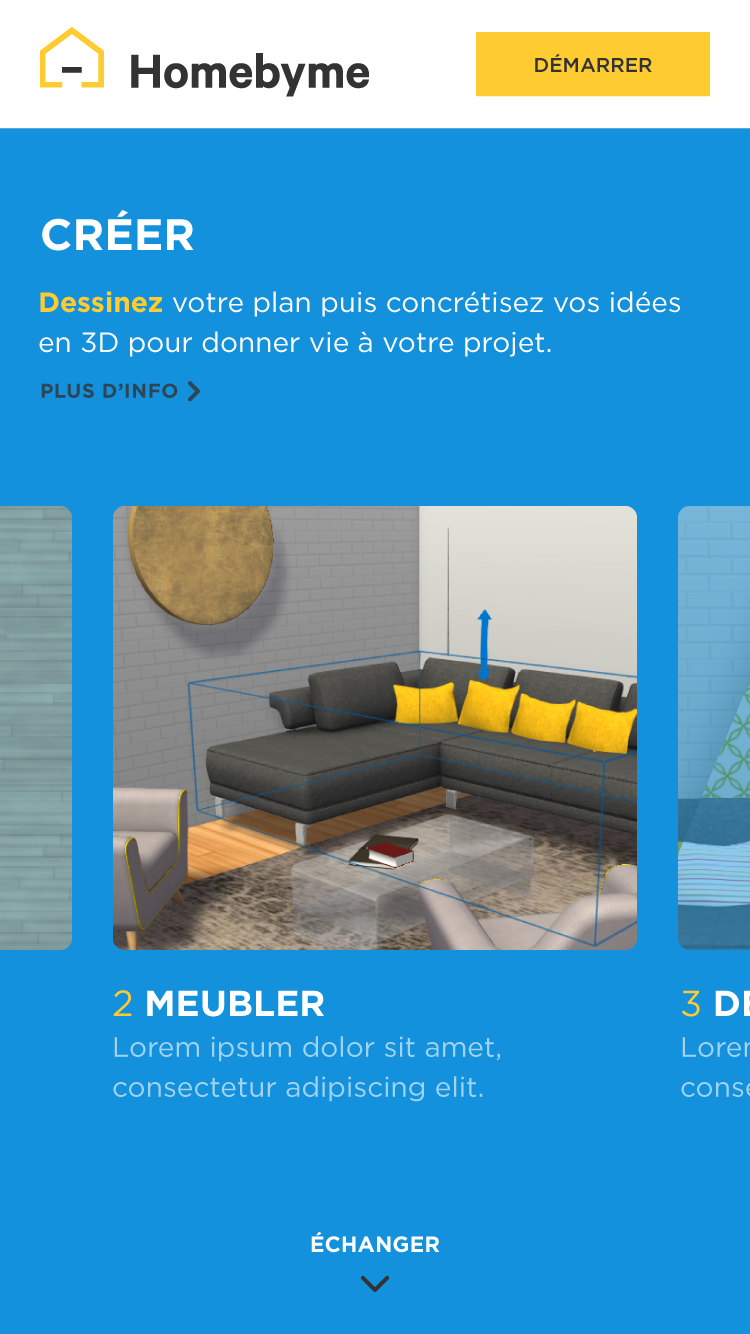Open the PLUS D'INFO link

point(121,391)
